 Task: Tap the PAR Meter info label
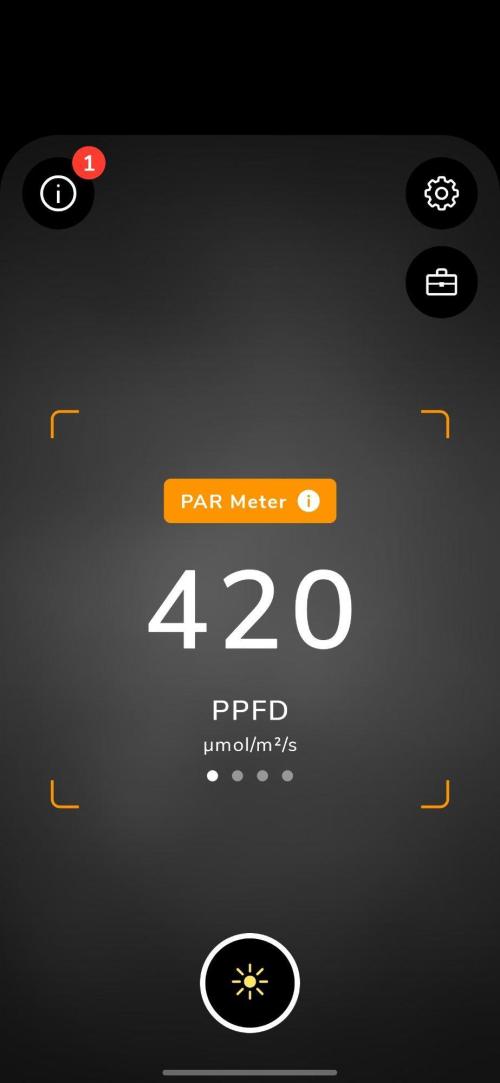tap(250, 501)
